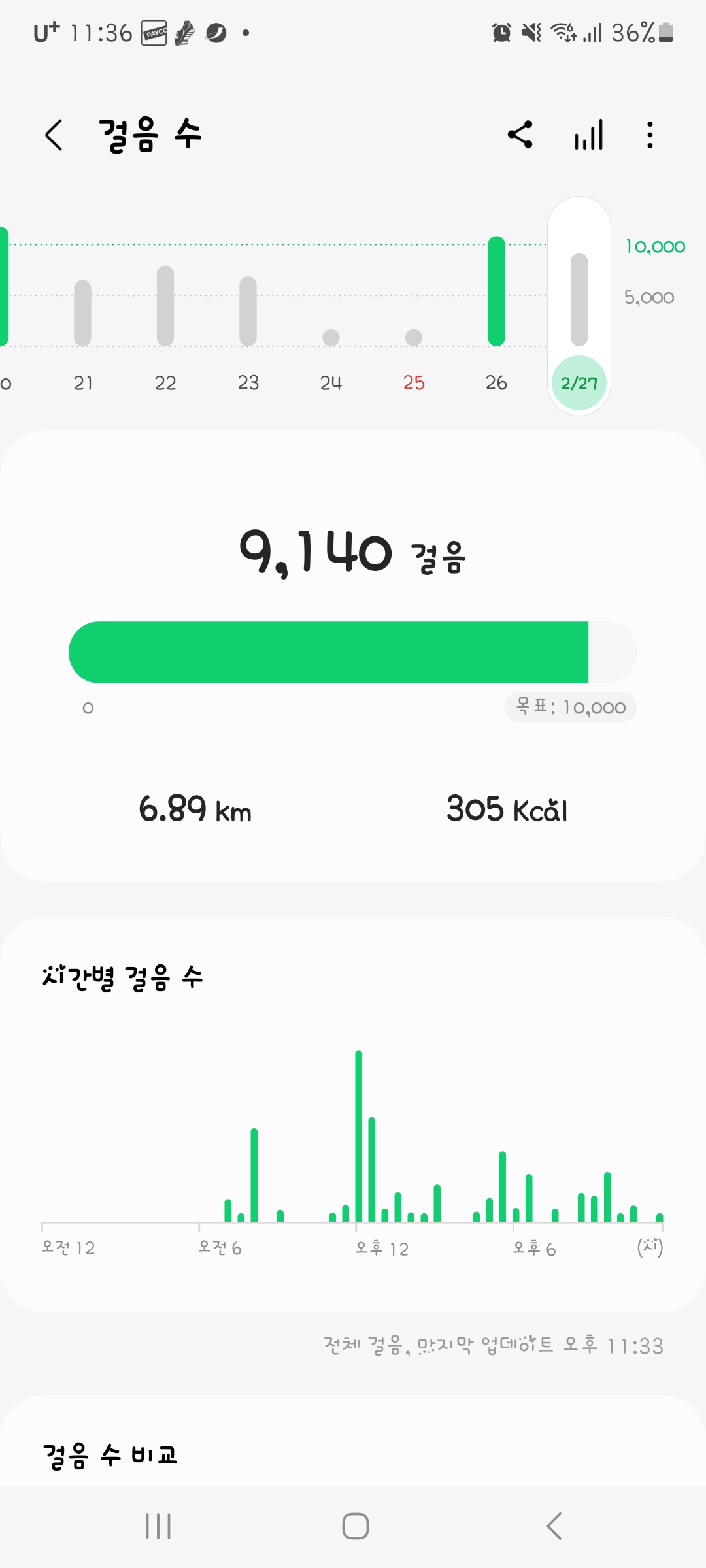This screenshot has height=1568, width=706.
Task: Share today's step count
Action: click(x=520, y=135)
